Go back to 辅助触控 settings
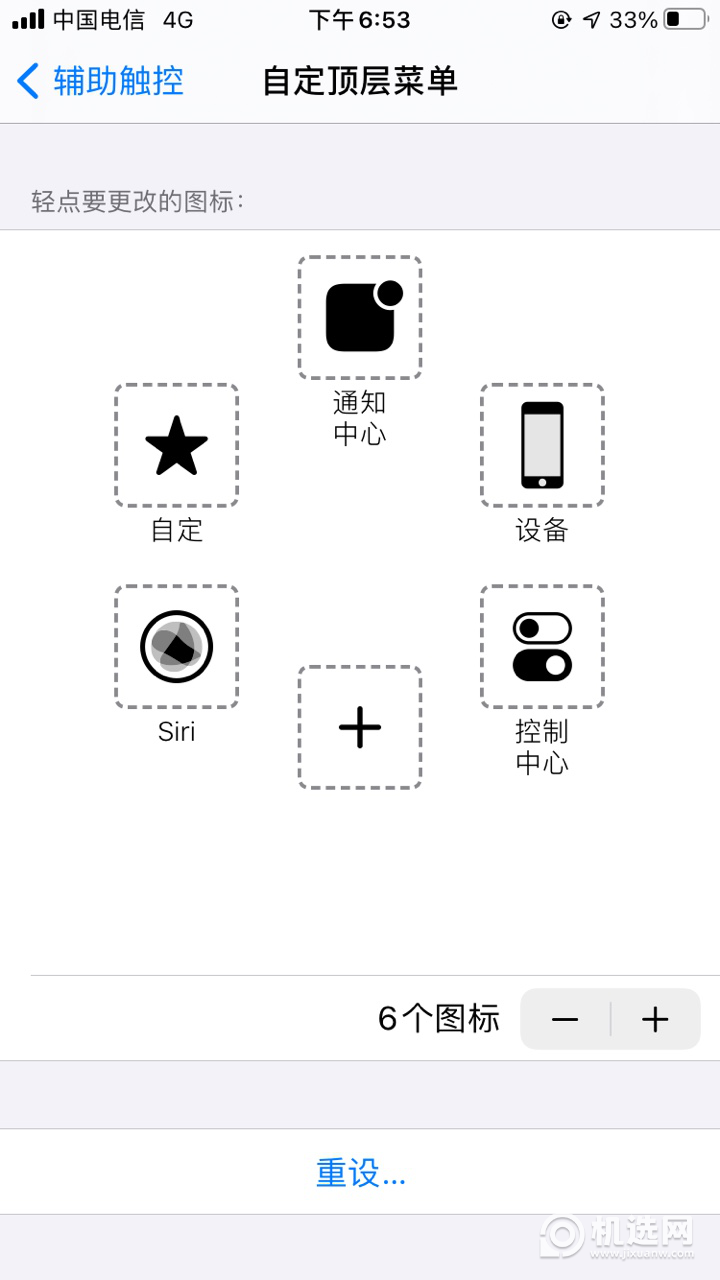Image resolution: width=720 pixels, height=1280 pixels. (x=100, y=81)
